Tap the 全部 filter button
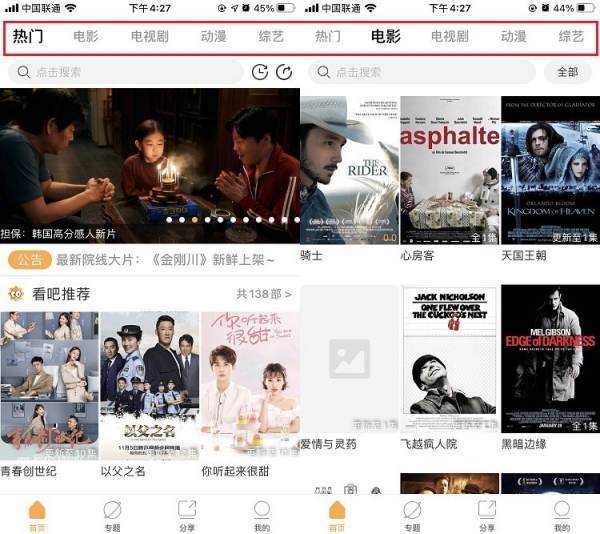The image size is (600, 534). (x=567, y=72)
